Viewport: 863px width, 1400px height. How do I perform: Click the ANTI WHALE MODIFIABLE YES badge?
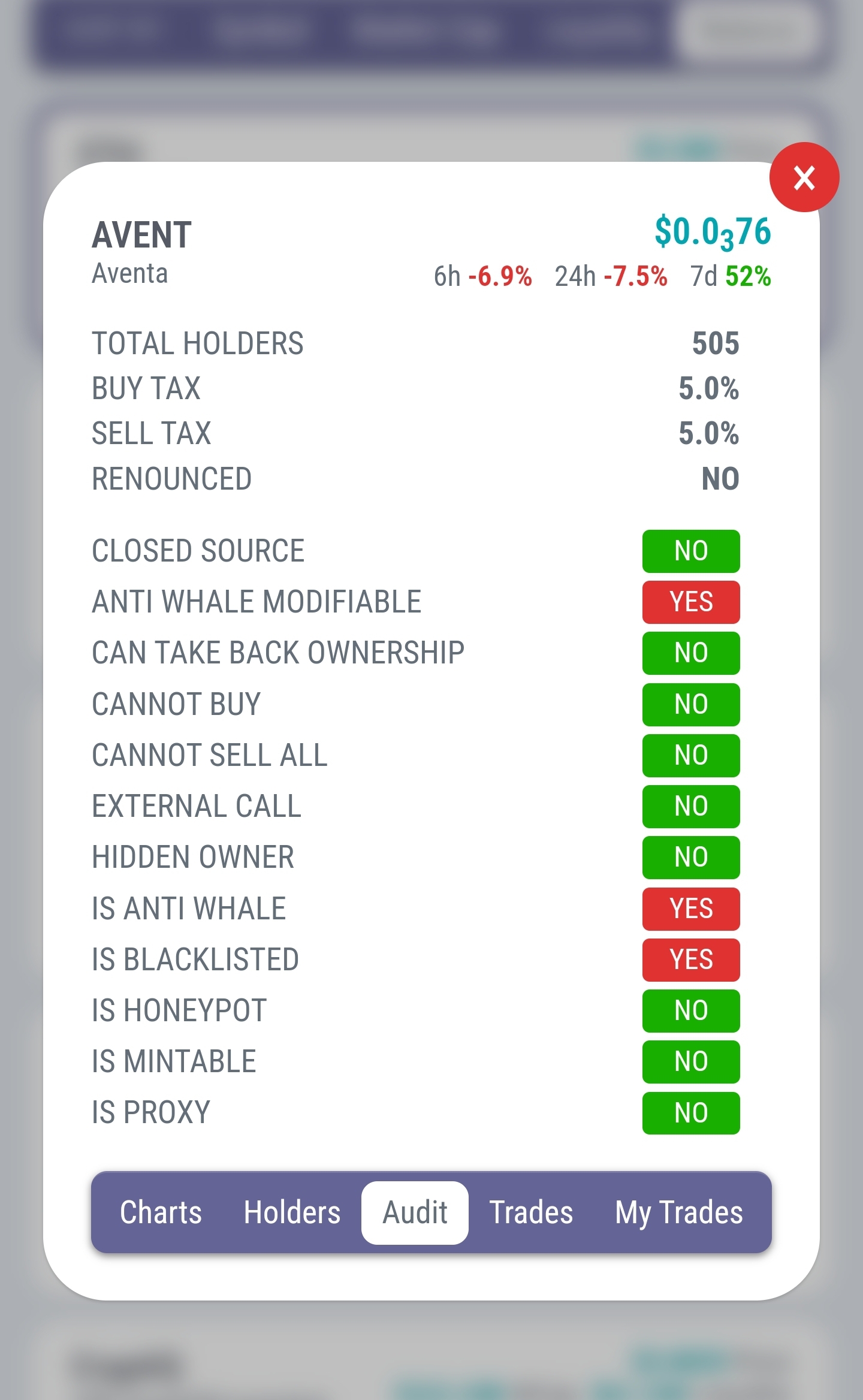click(690, 602)
